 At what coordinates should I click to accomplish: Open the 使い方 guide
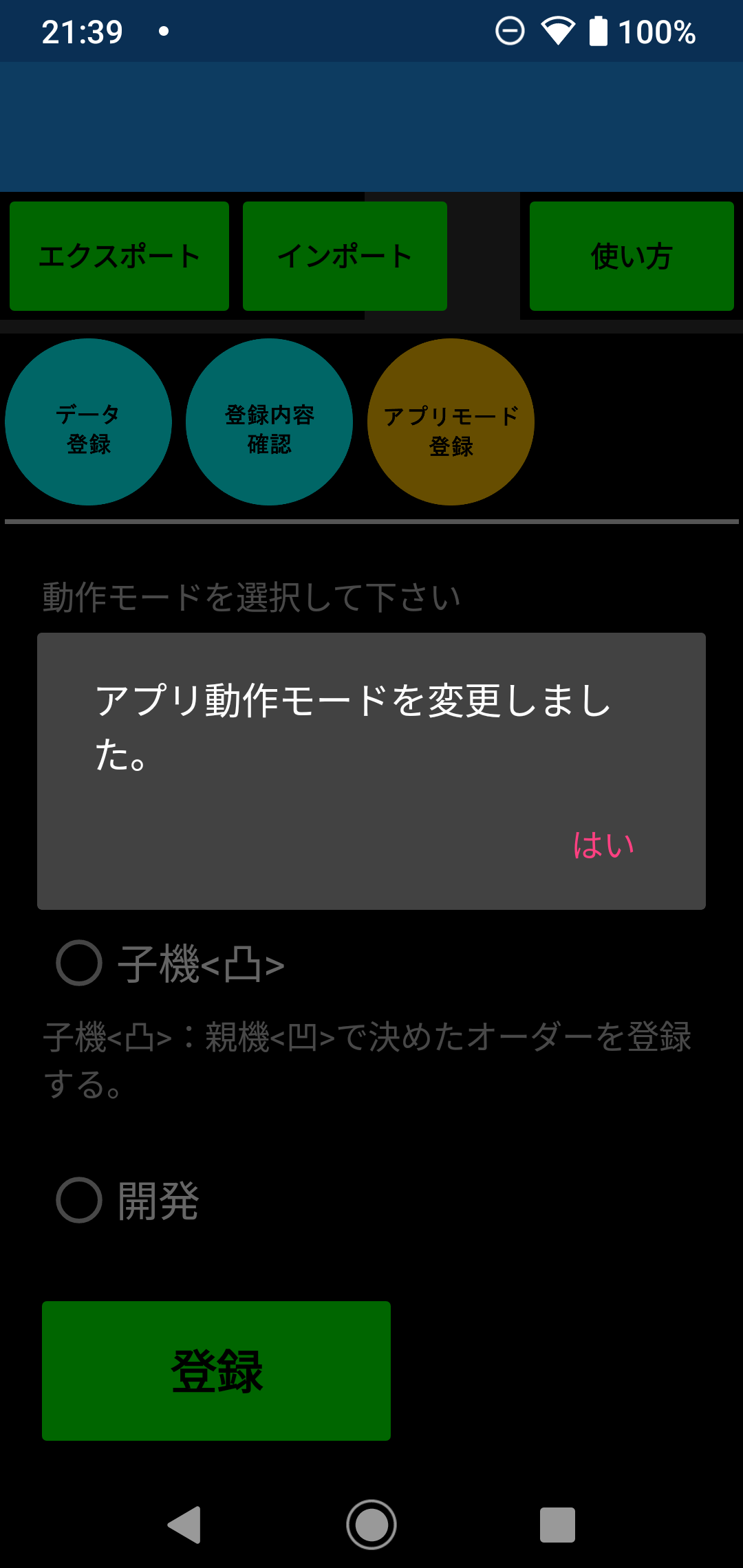pyautogui.click(x=631, y=256)
